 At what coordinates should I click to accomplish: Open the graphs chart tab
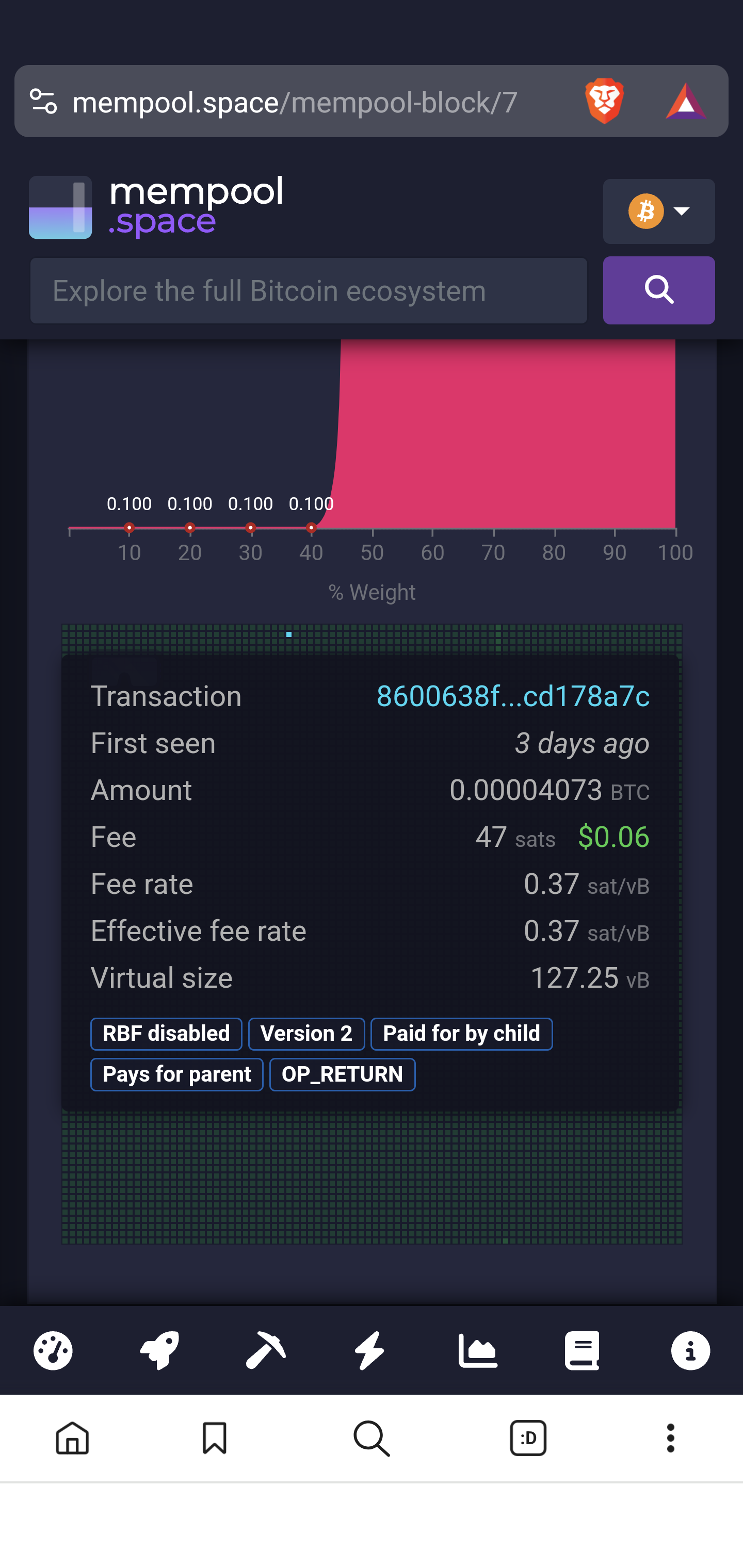(477, 1350)
